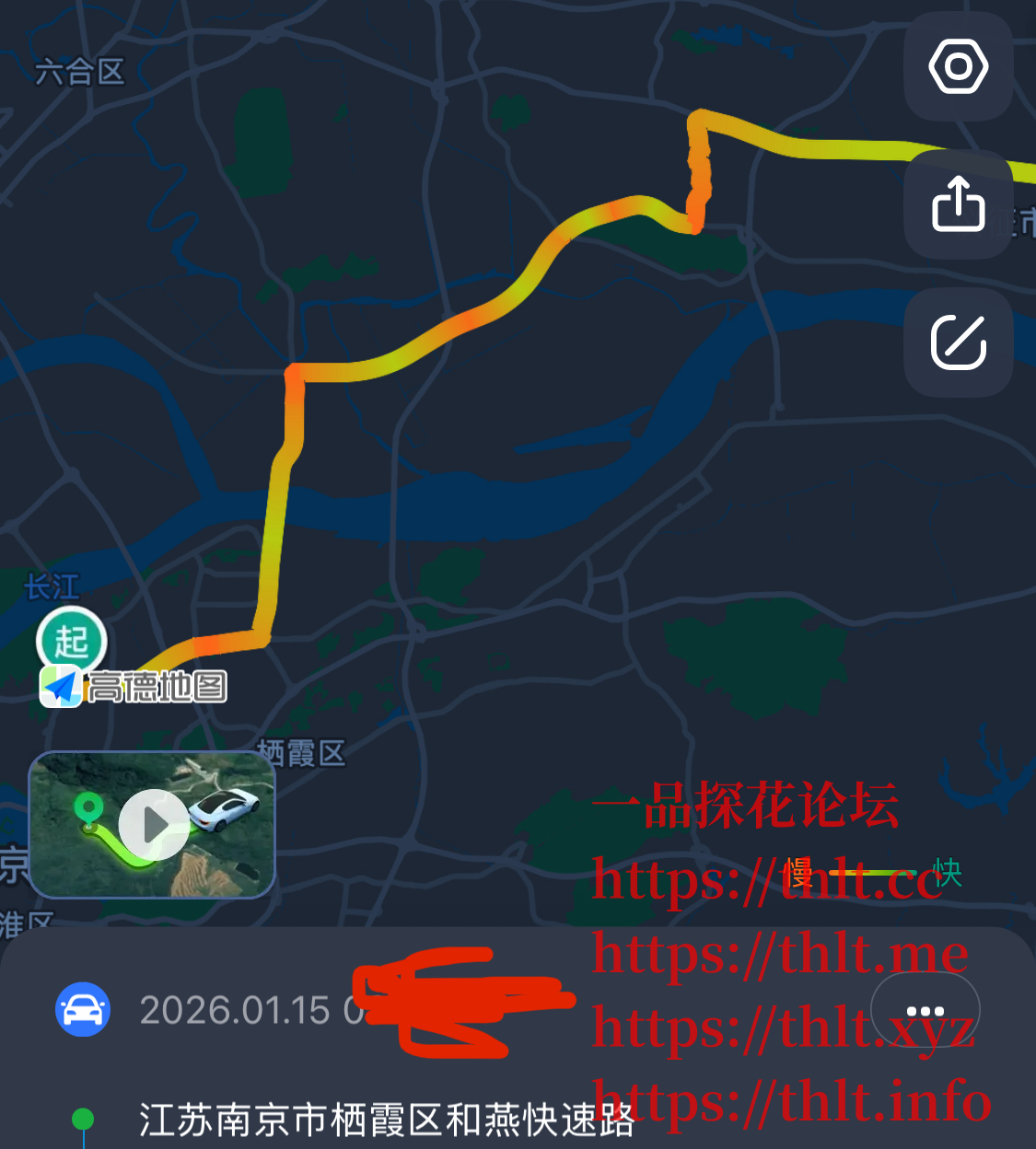Select the edit pencil icon below share

click(958, 342)
